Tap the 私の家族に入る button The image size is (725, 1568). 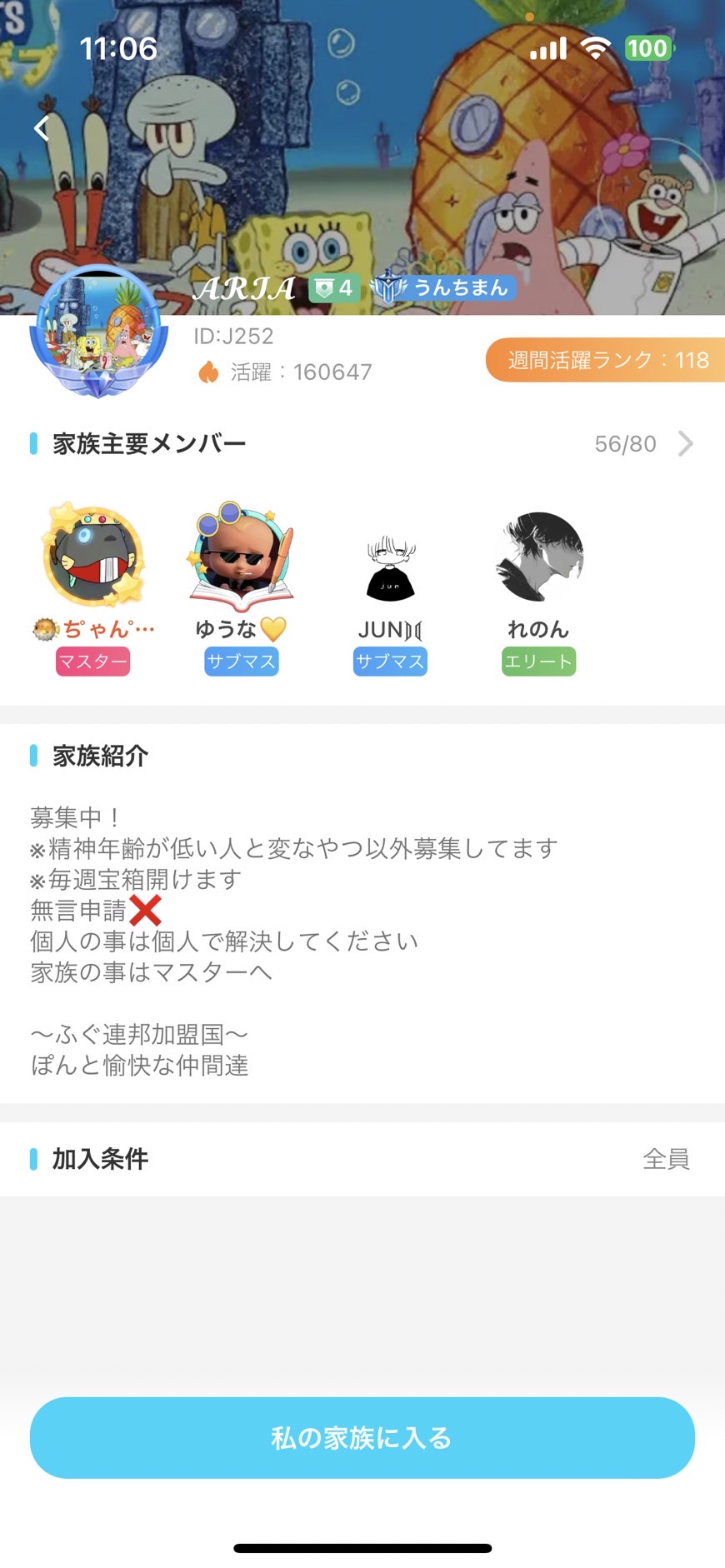point(362,1437)
